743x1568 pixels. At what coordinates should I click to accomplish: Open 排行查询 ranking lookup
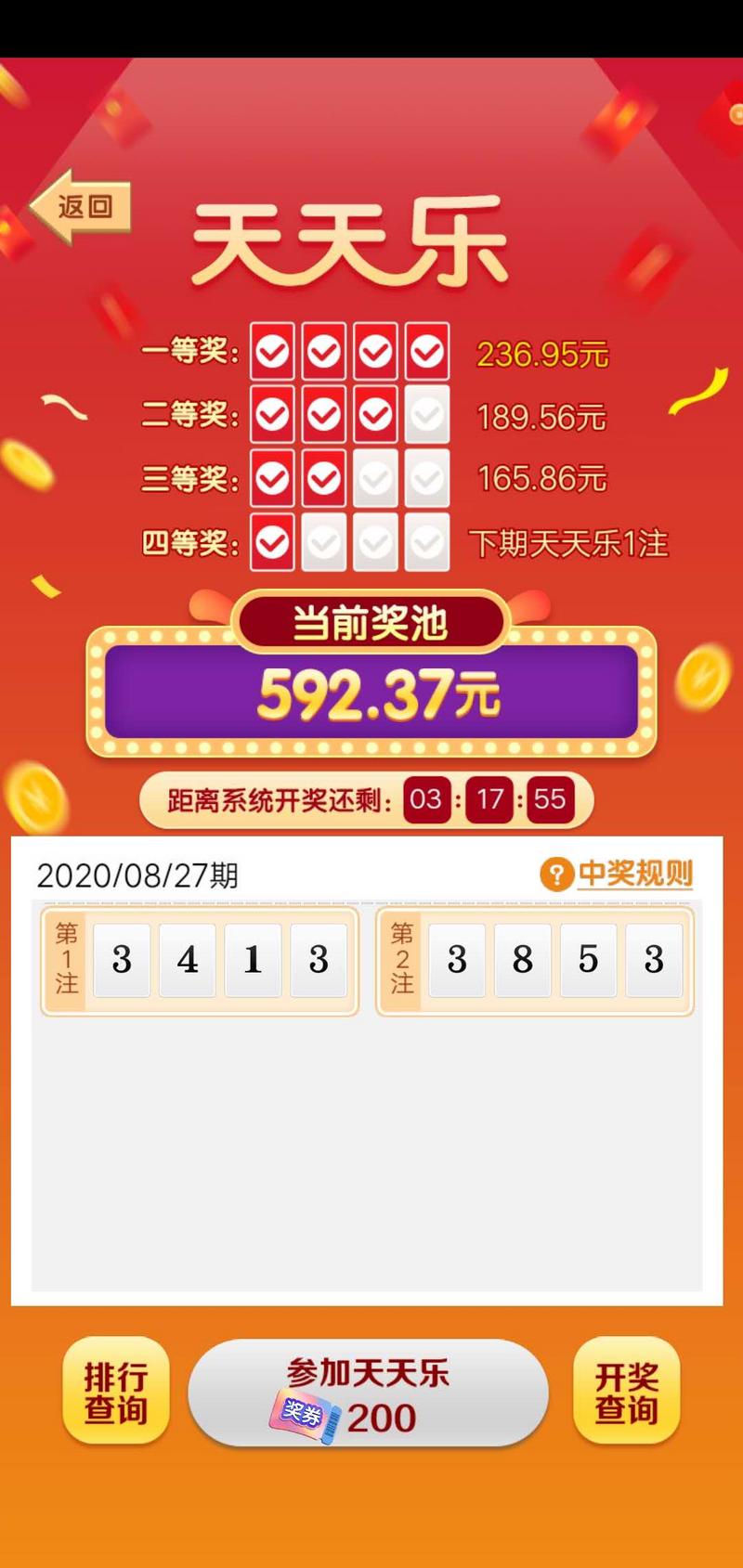tap(116, 1391)
